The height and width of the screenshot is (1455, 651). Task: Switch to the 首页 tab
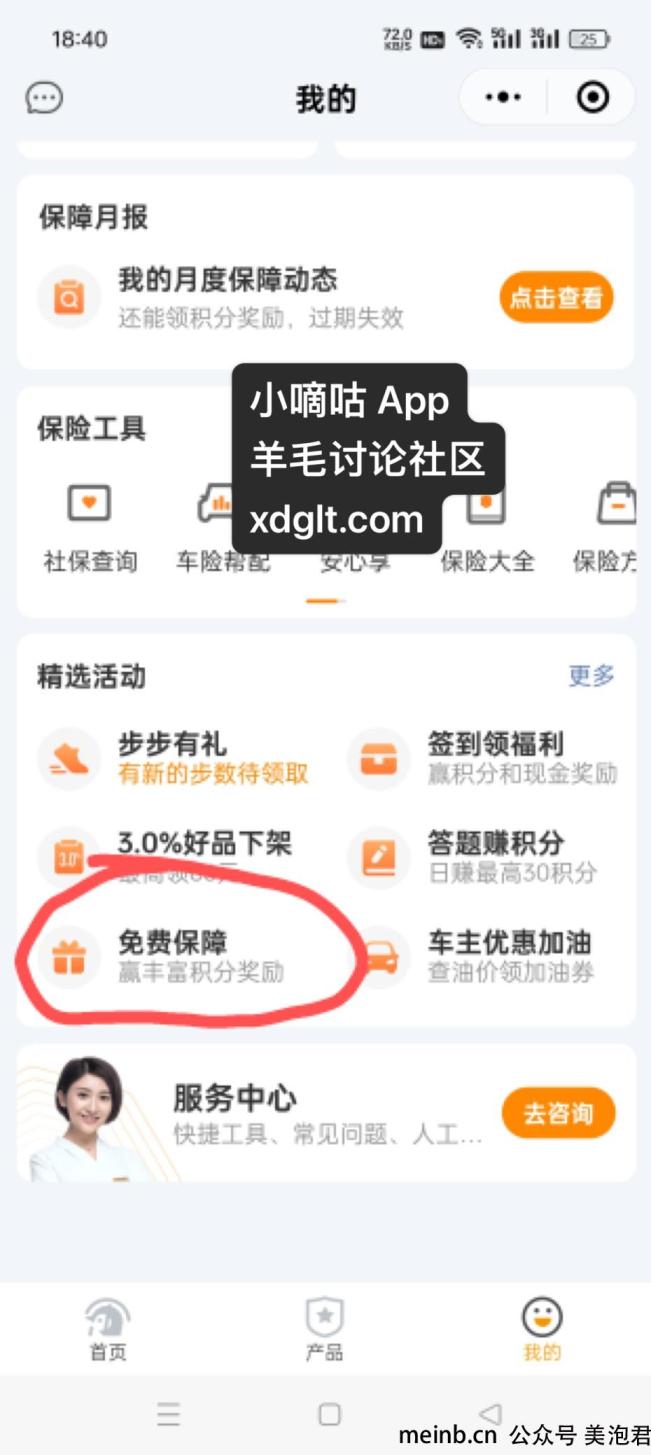[108, 1330]
